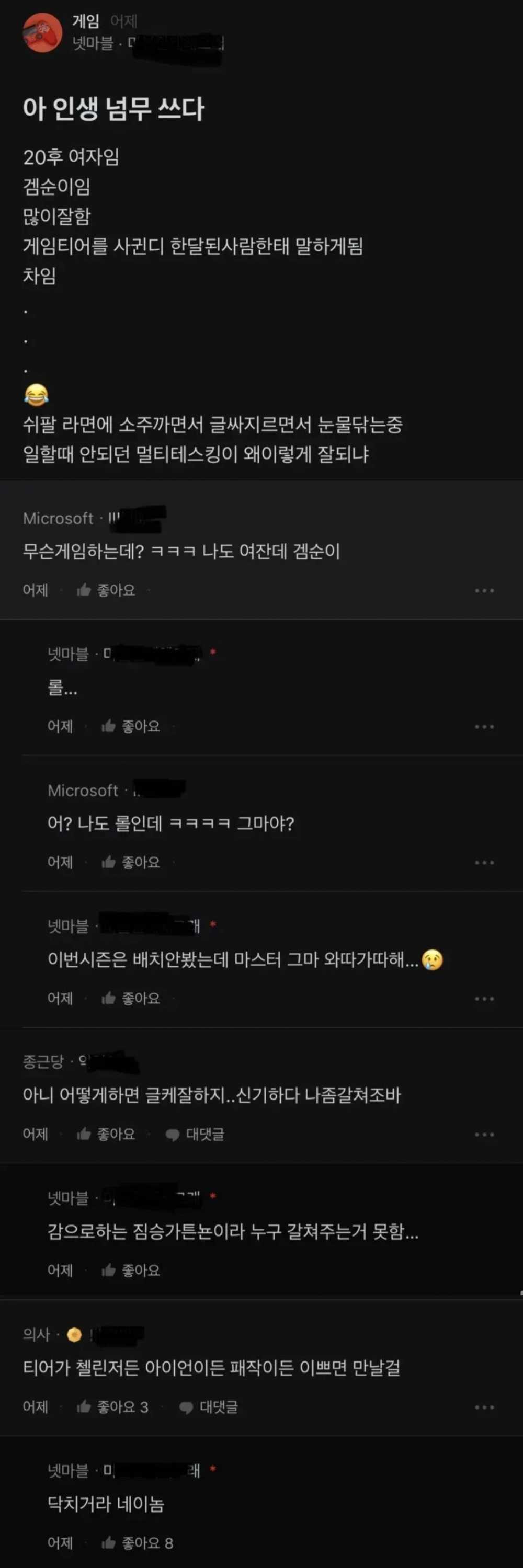Viewport: 523px width, 1568px height.
Task: Open more options on 이번시즌은 배치안봤는데 reply
Action: tap(484, 999)
